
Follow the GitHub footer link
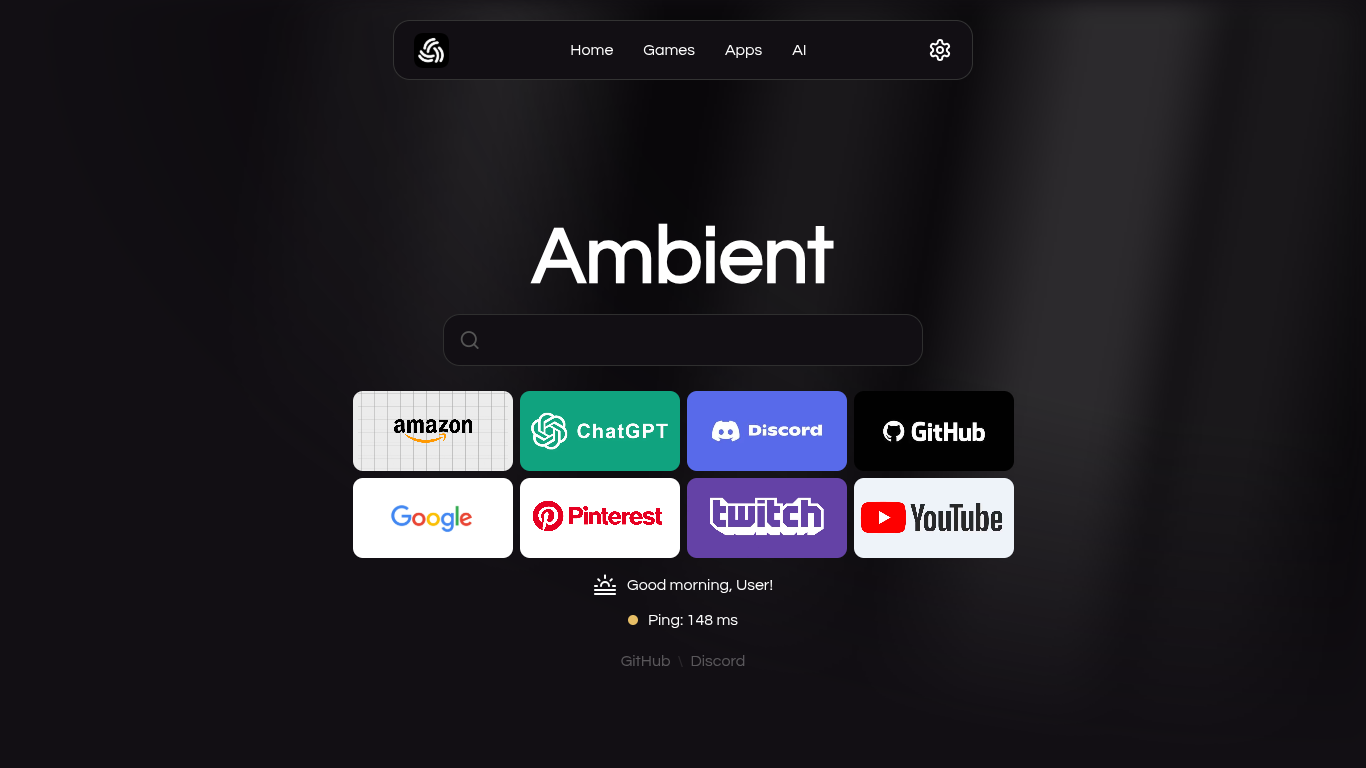(645, 661)
